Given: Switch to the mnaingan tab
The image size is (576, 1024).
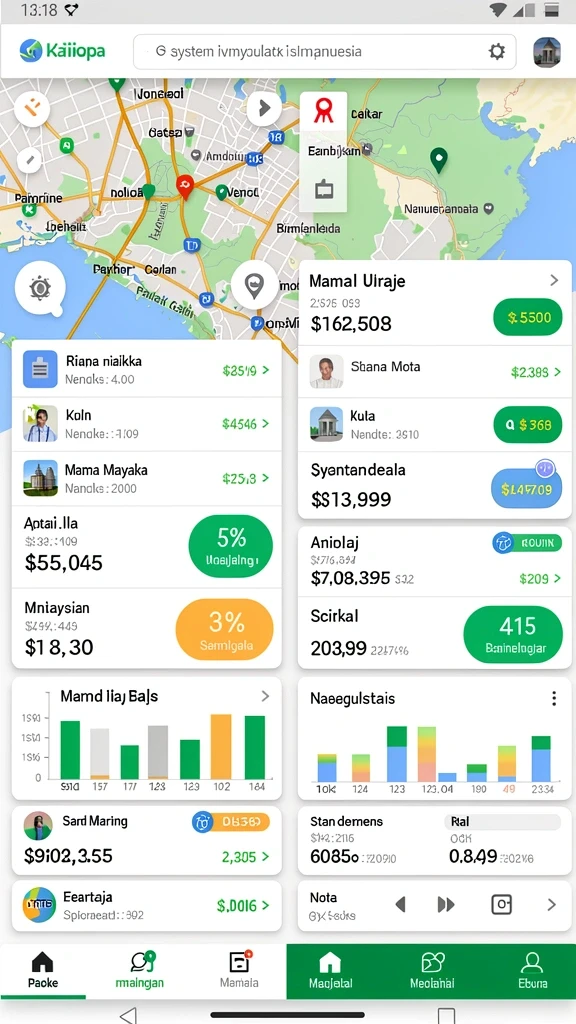Looking at the screenshot, I should click(140, 970).
